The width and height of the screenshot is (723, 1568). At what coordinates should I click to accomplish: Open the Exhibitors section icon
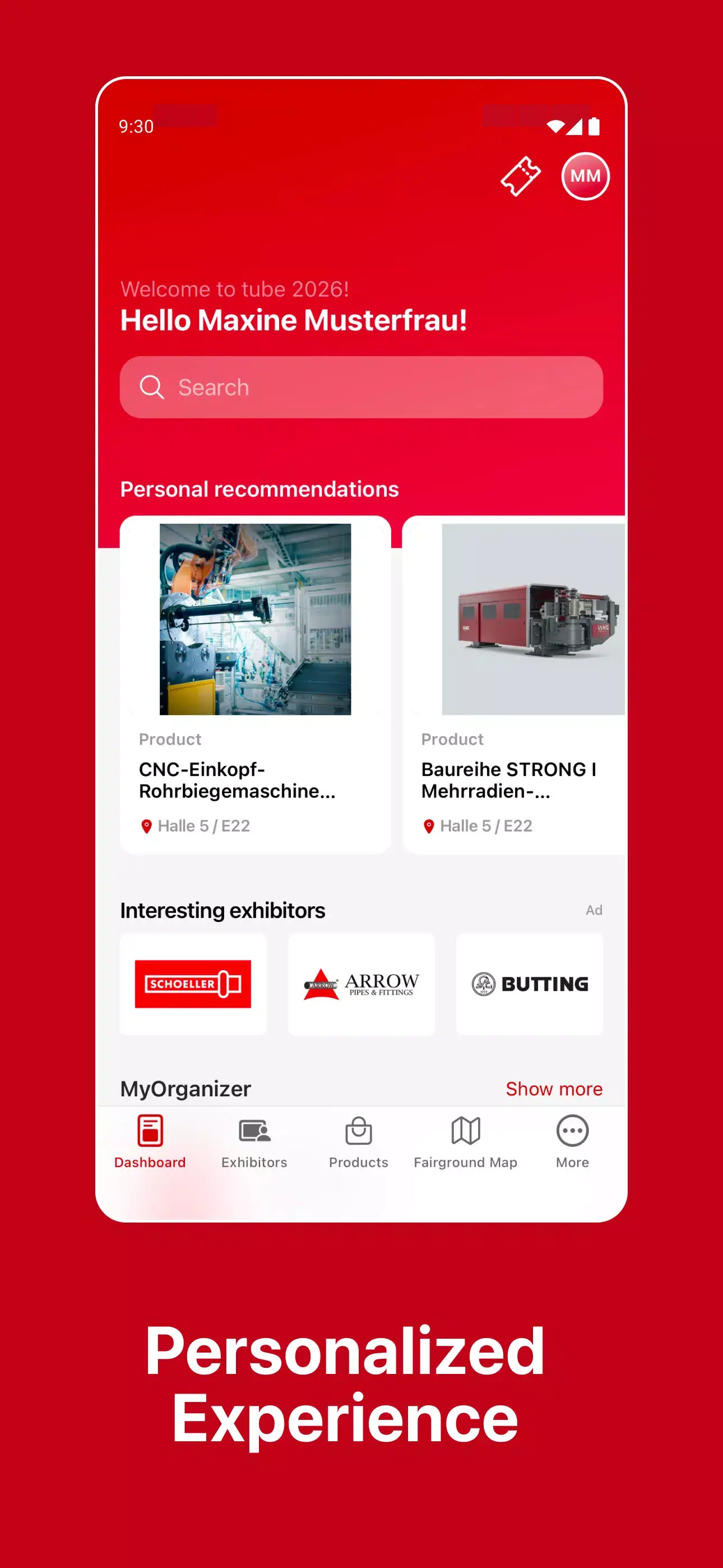pos(254,1132)
